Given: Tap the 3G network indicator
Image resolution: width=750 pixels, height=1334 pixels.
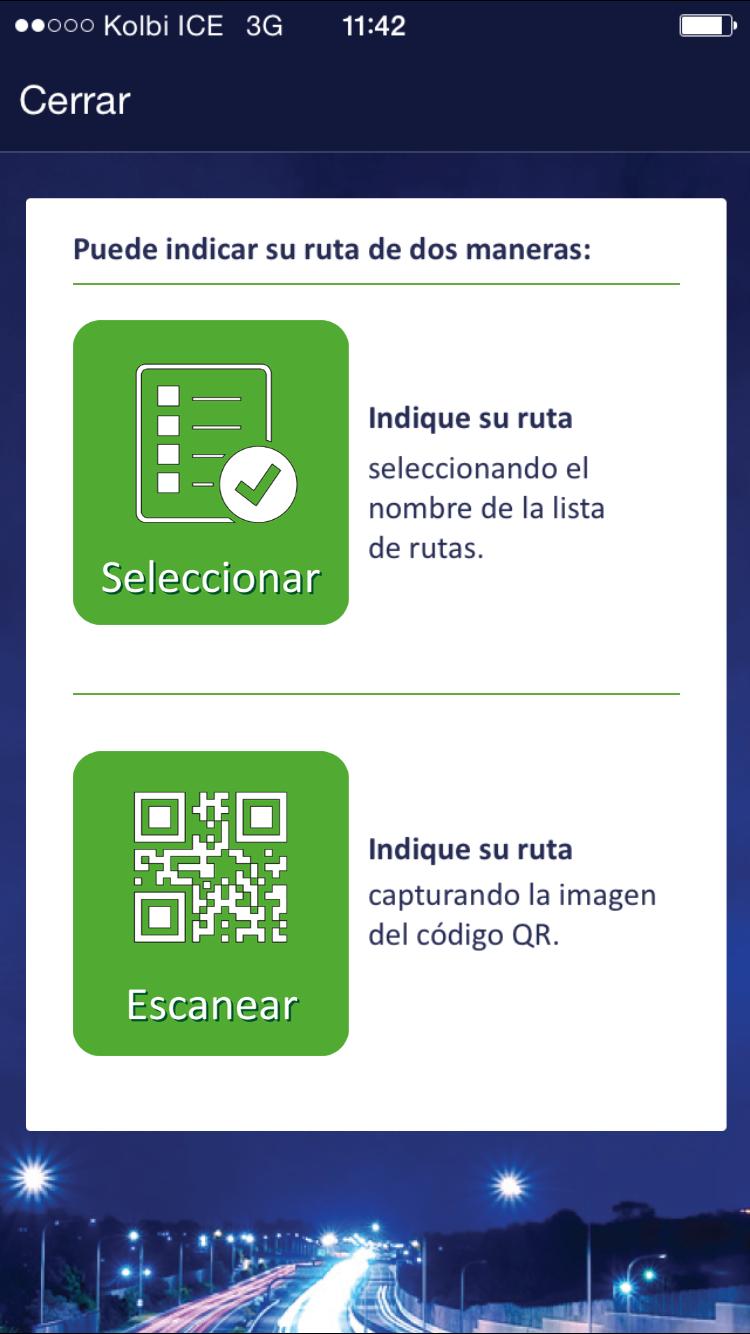Looking at the screenshot, I should tap(262, 26).
